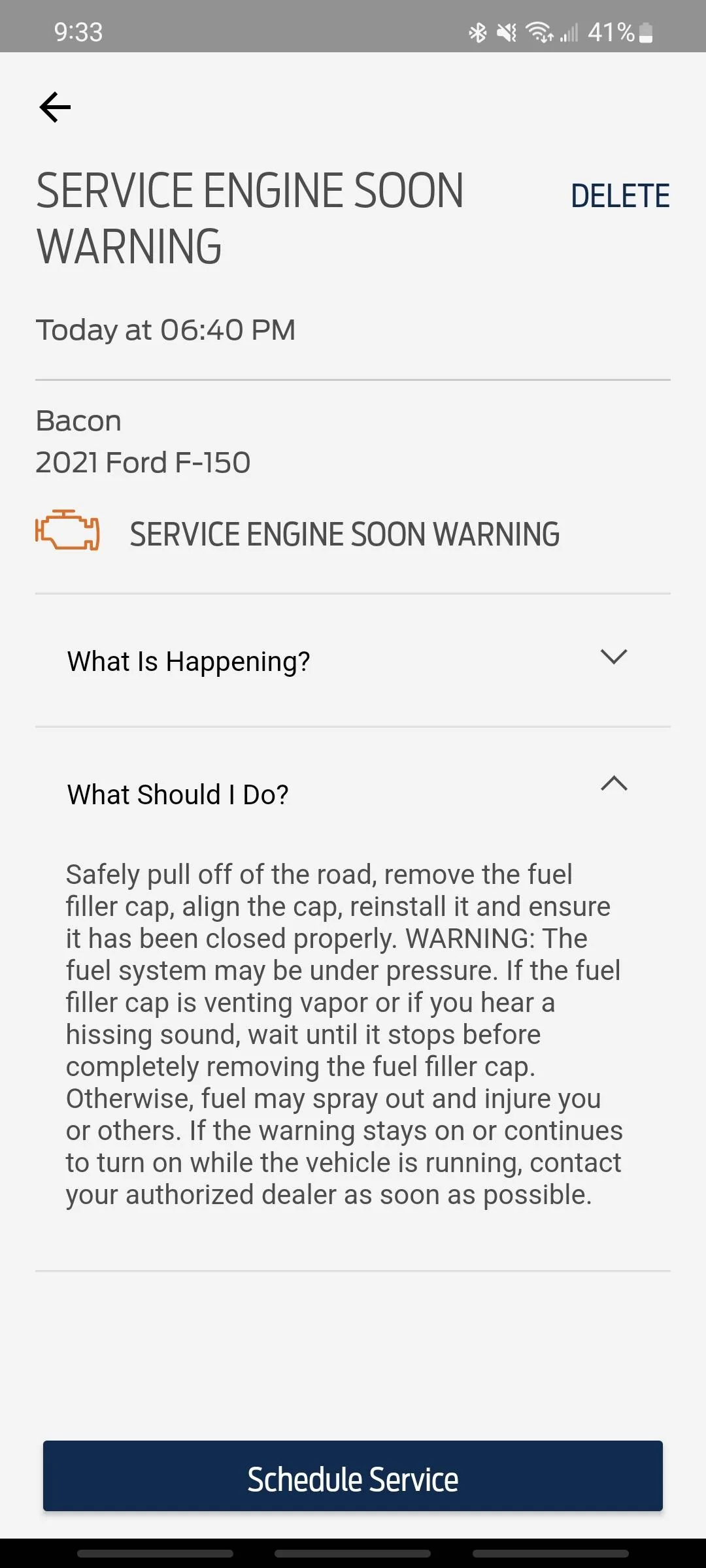Tap the "2021 Ford F-150" vehicle text
This screenshot has height=1568, width=706.
[x=143, y=461]
